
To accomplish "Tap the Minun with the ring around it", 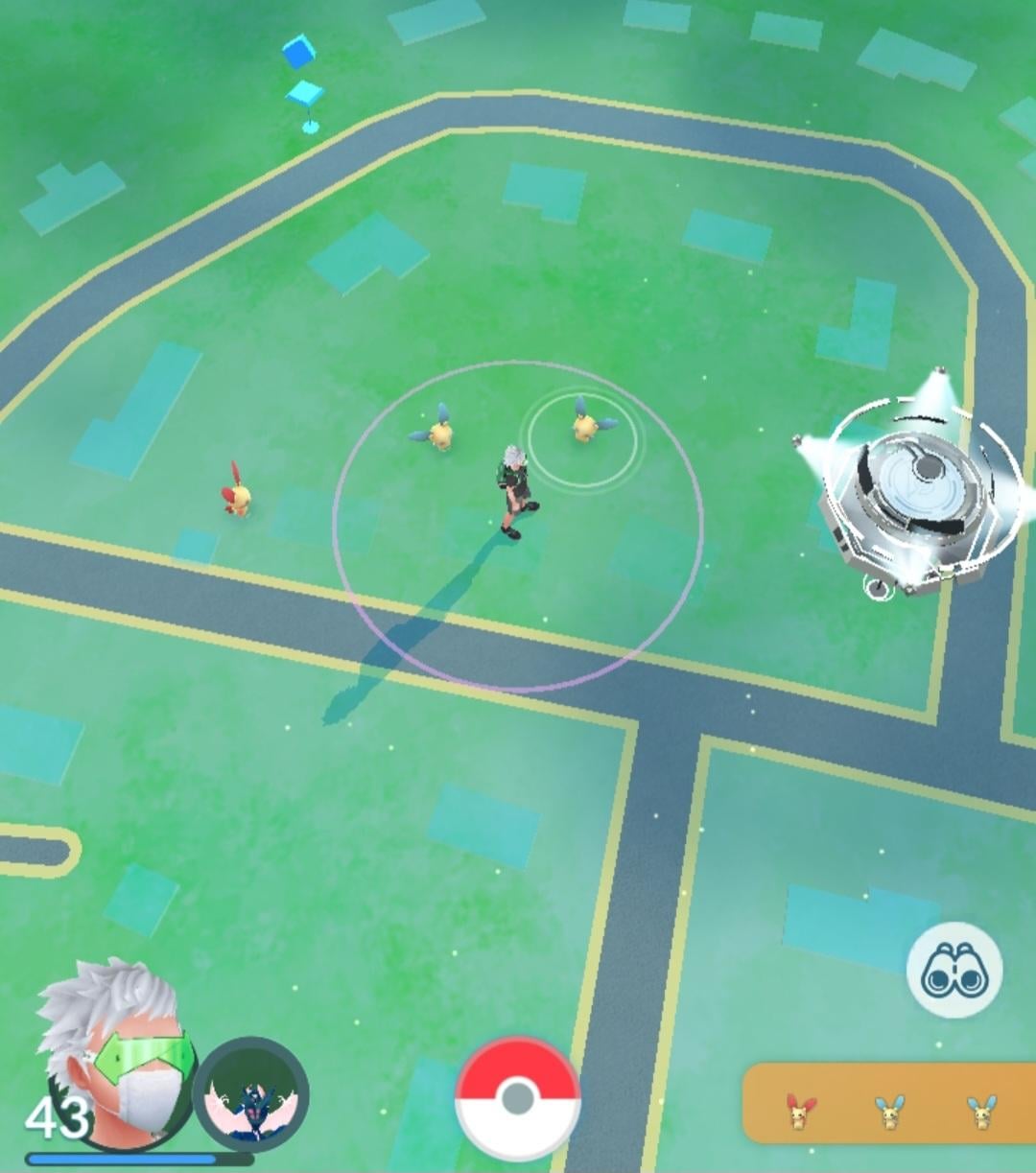I will click(587, 421).
